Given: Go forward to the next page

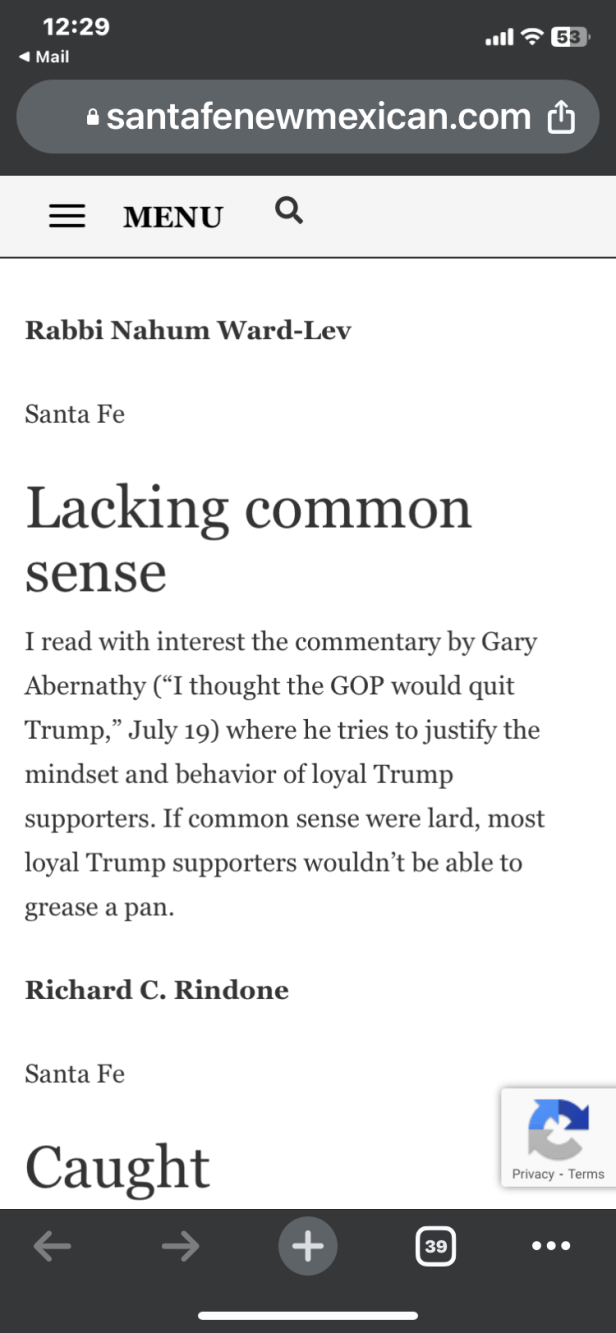Looking at the screenshot, I should 180,1246.
